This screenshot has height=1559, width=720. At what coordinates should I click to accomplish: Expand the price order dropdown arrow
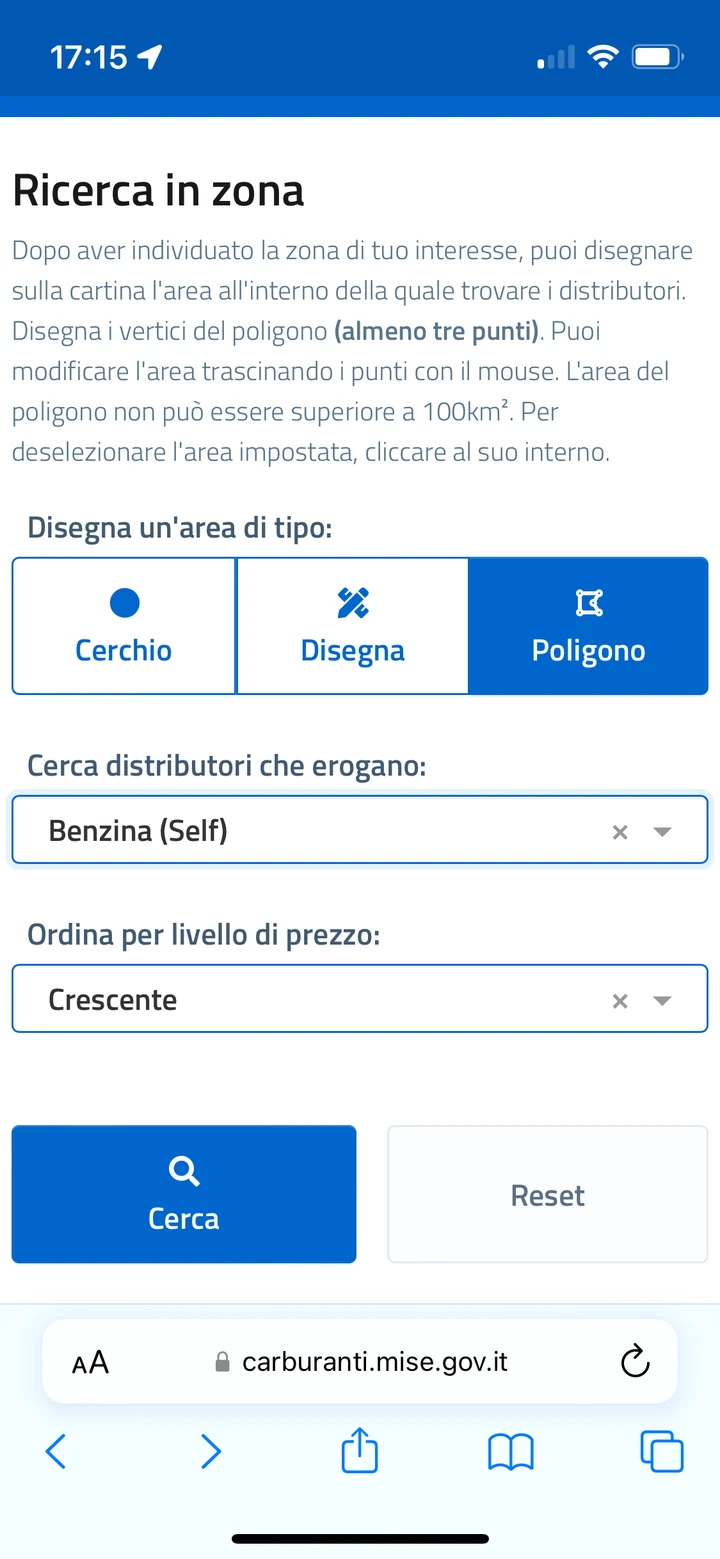[662, 1001]
